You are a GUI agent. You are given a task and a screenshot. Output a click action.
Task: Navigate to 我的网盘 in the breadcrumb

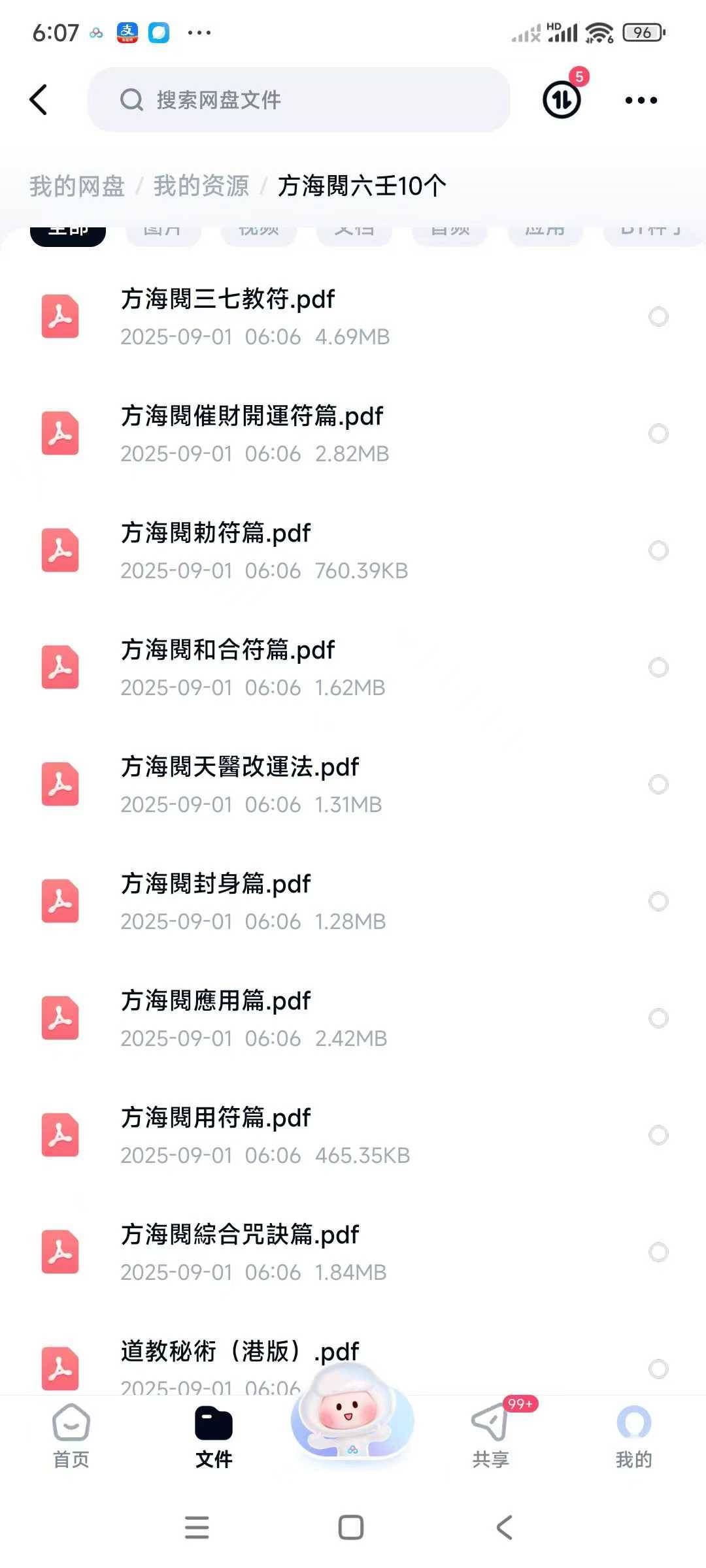[77, 186]
